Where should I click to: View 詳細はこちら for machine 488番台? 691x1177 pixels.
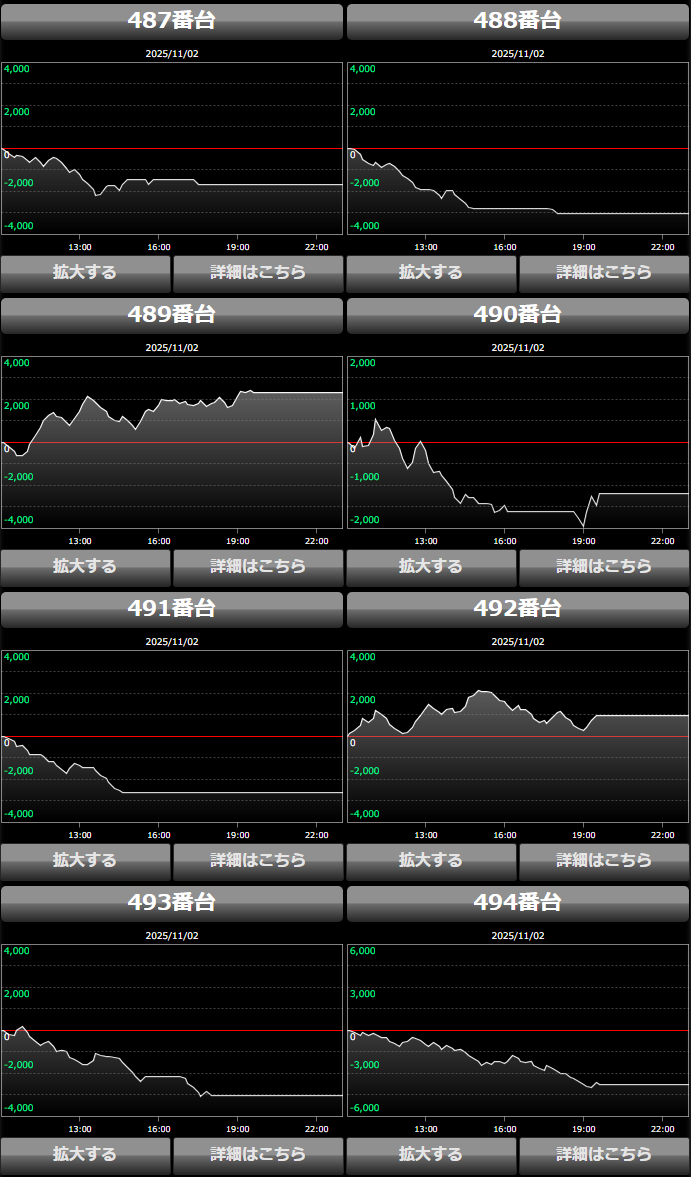604,272
